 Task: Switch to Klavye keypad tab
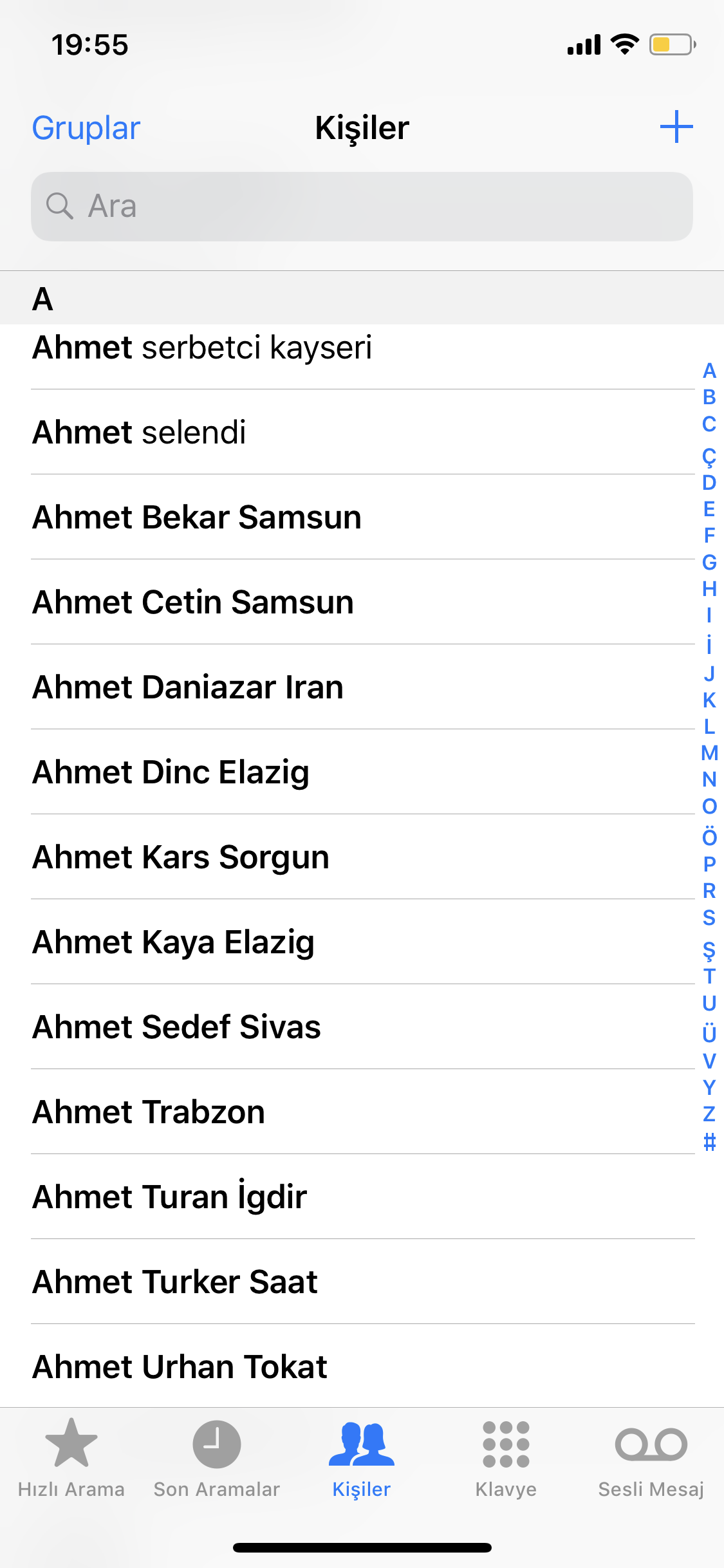point(506,1458)
